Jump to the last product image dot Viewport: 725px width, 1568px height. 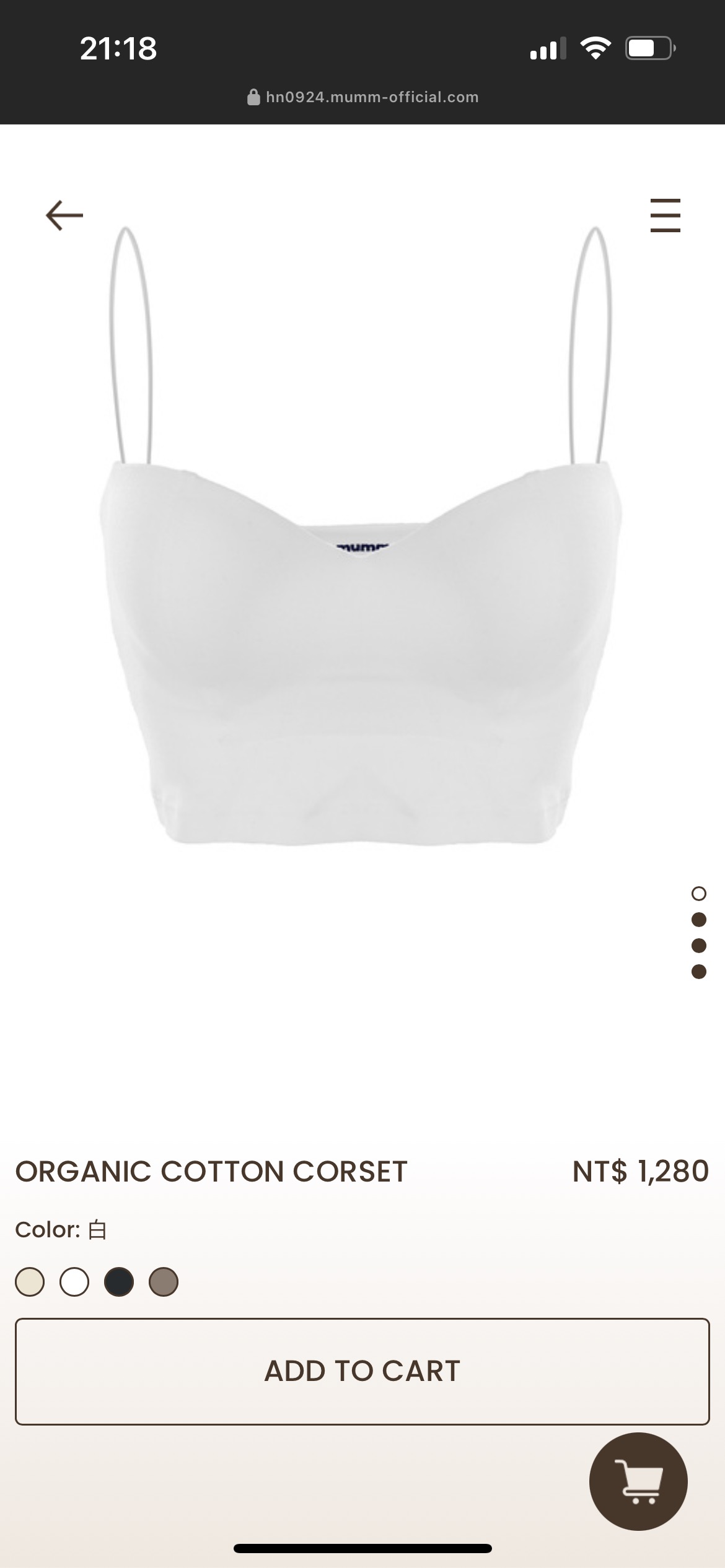[698, 972]
